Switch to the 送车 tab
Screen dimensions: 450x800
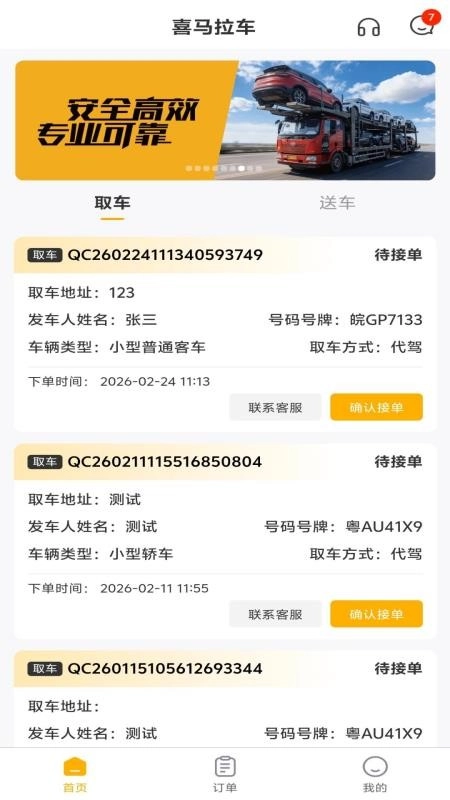pyautogui.click(x=337, y=203)
